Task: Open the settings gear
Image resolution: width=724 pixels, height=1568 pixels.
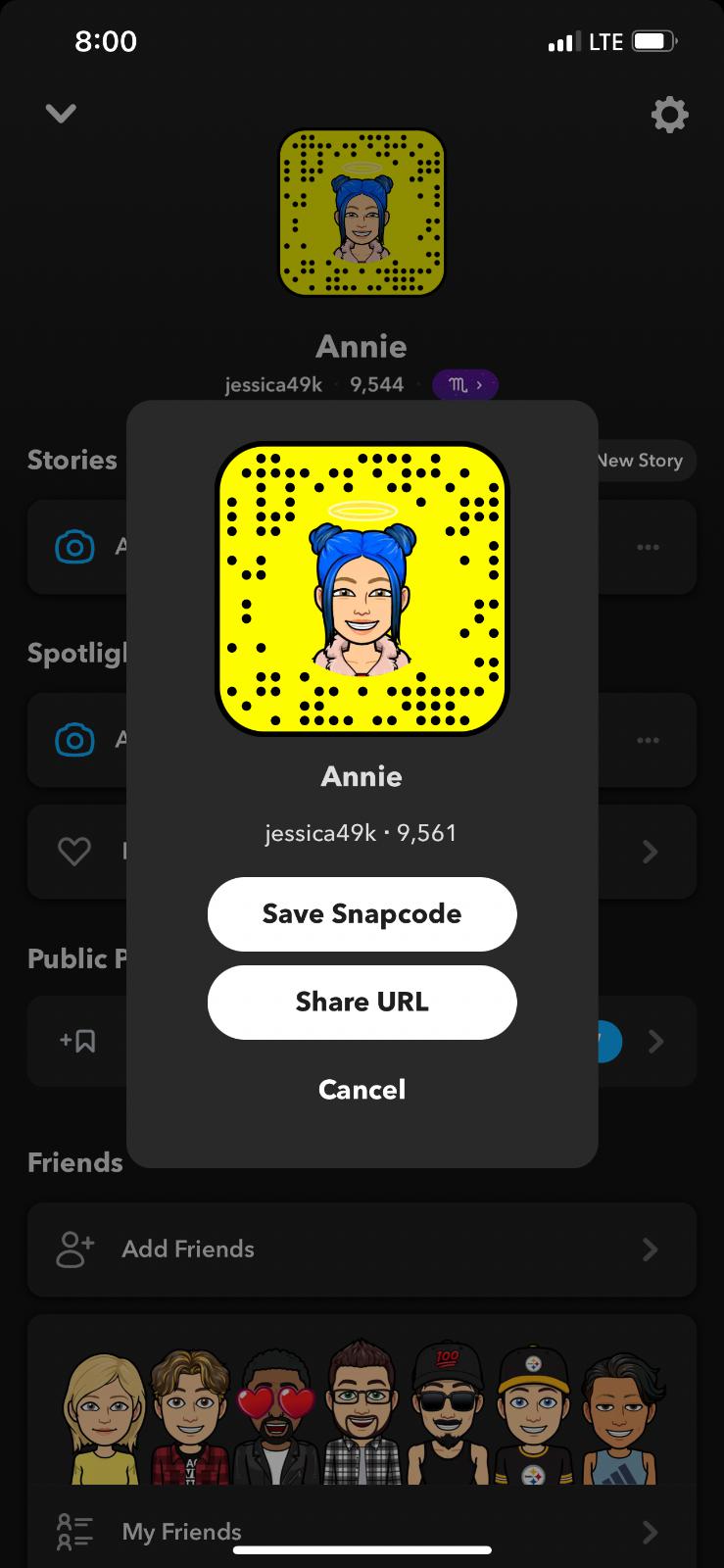Action: coord(669,115)
